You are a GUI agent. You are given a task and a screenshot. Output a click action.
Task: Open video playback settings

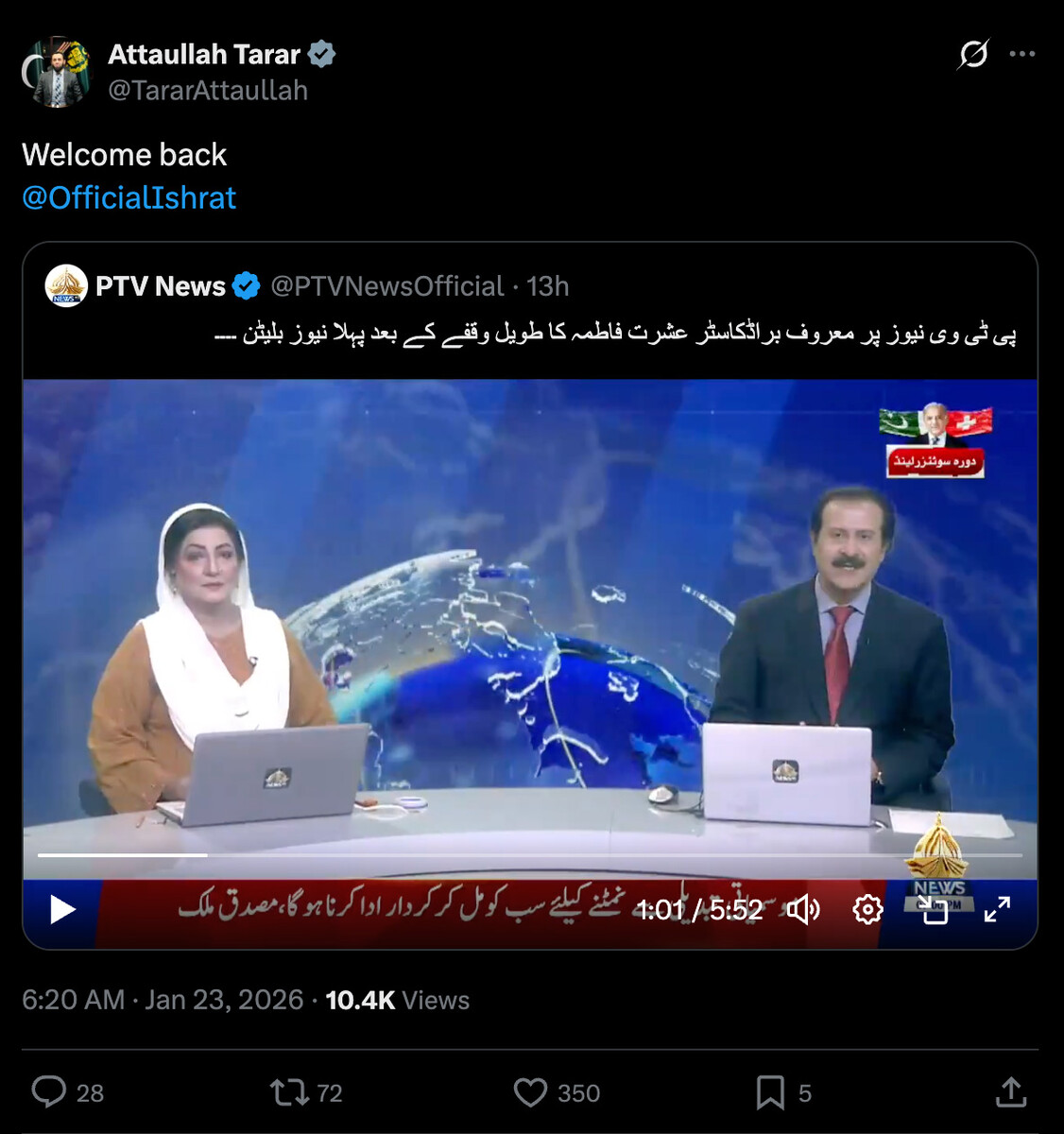point(867,910)
